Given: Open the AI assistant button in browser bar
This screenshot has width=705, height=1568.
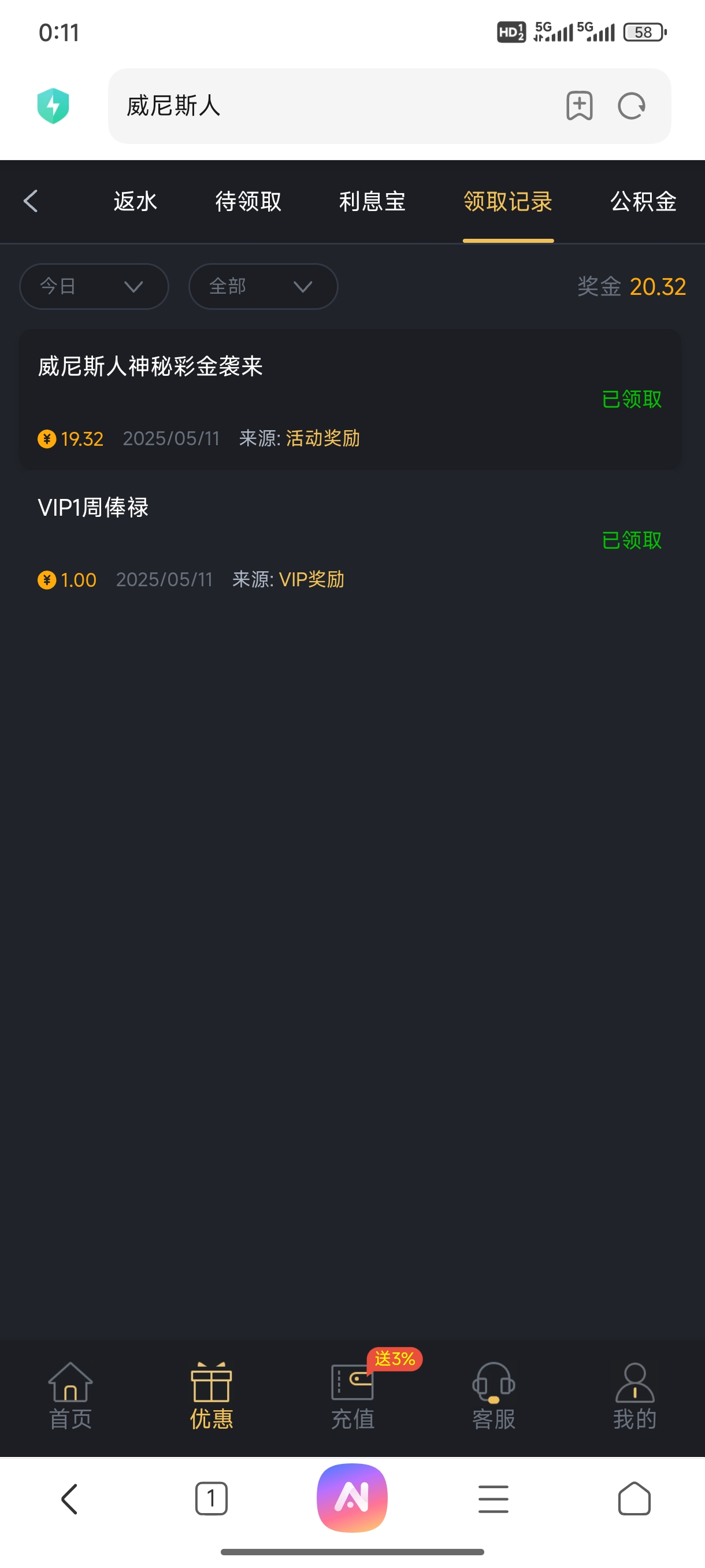Looking at the screenshot, I should click(352, 1499).
